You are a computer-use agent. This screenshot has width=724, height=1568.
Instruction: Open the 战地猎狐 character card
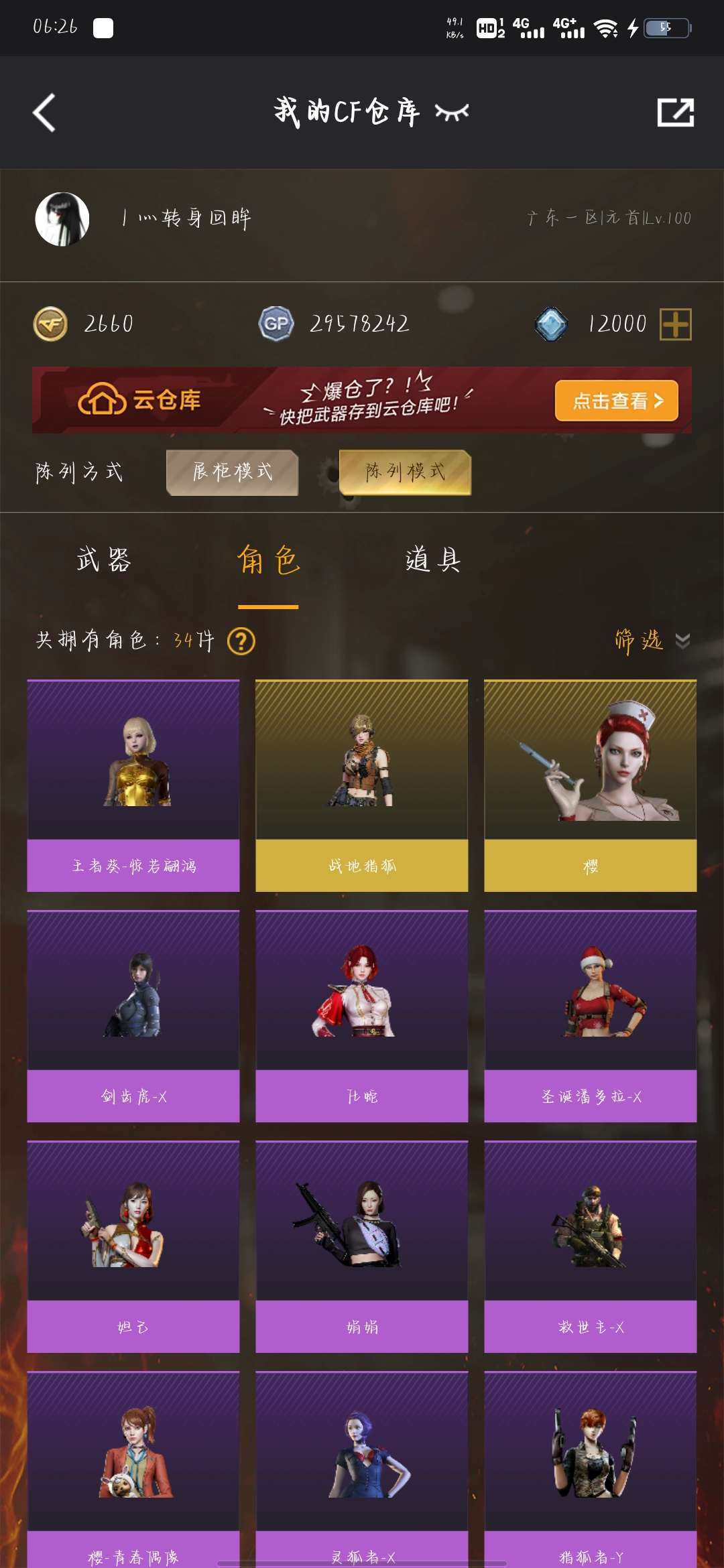click(362, 786)
